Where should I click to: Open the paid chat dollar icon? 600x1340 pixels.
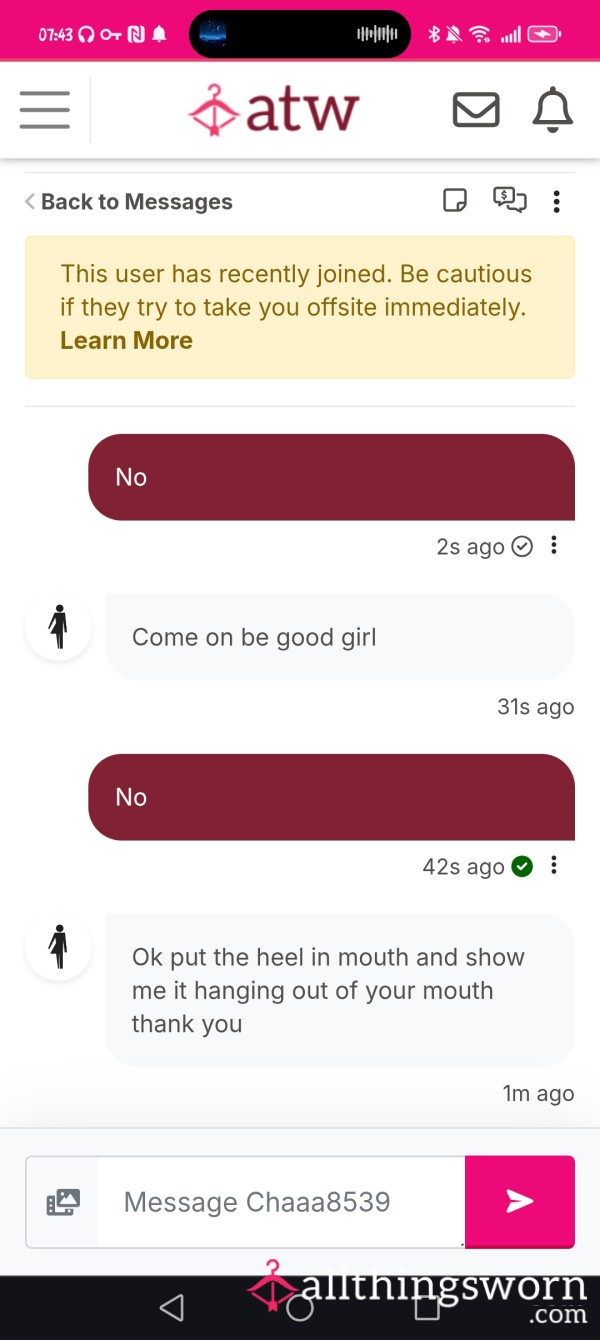click(510, 201)
